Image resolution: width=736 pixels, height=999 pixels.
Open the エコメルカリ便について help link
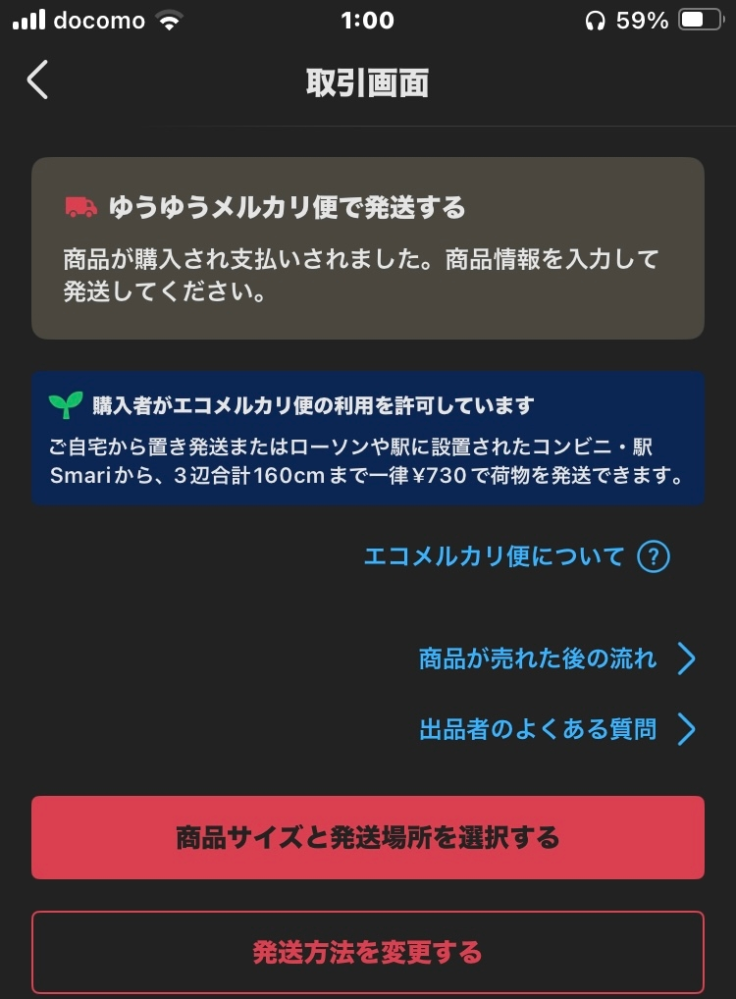tap(515, 557)
